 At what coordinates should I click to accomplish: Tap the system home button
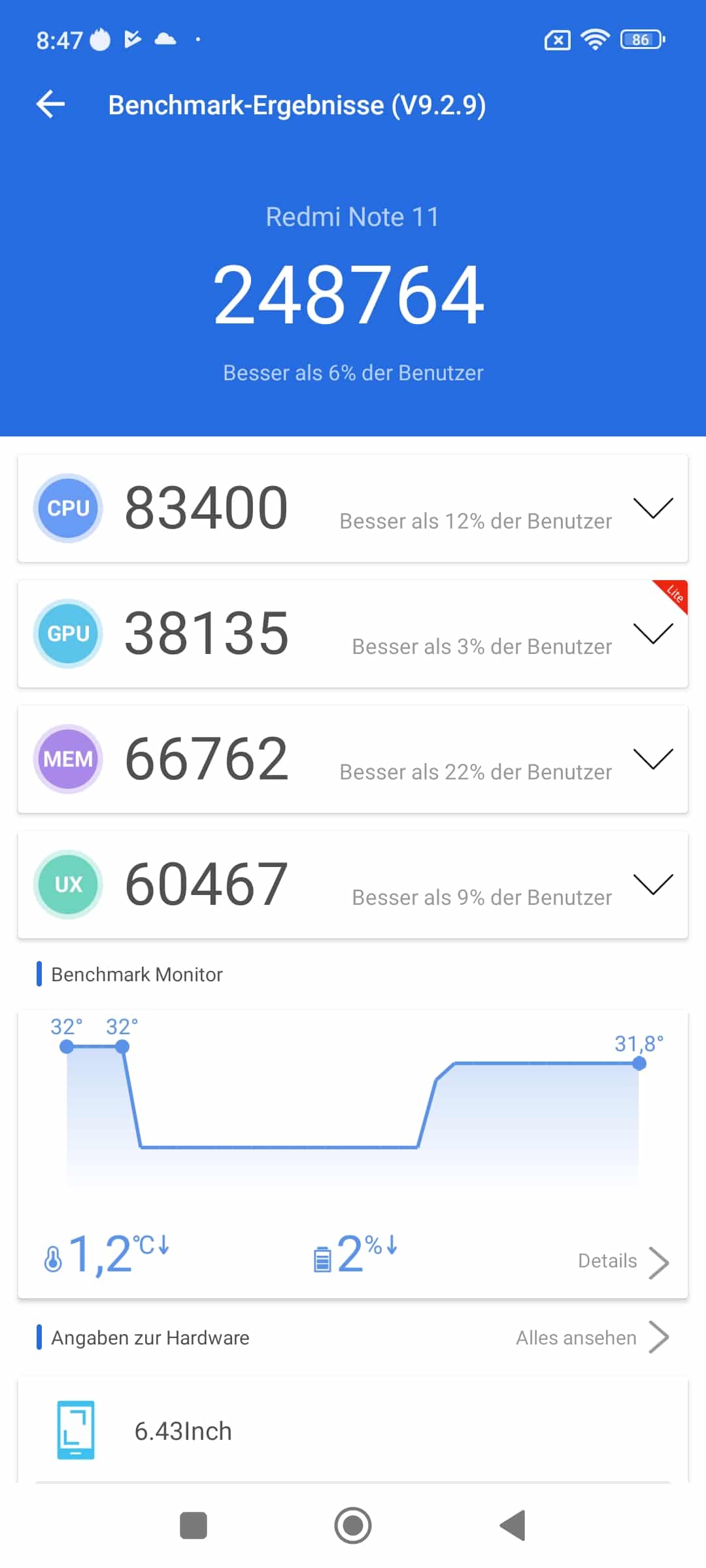pyautogui.click(x=353, y=1526)
